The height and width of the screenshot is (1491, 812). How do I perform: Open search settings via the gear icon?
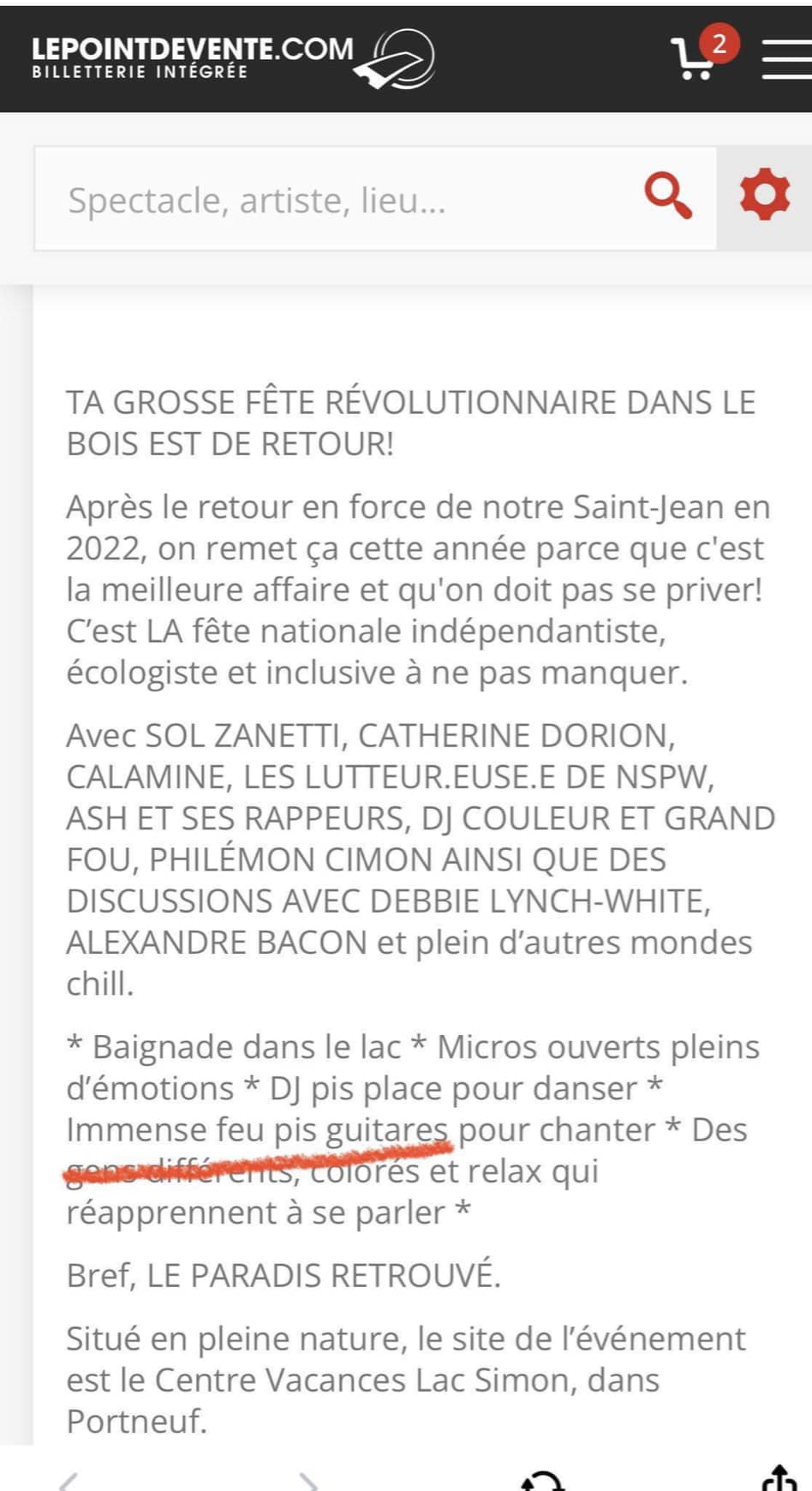[x=764, y=196]
